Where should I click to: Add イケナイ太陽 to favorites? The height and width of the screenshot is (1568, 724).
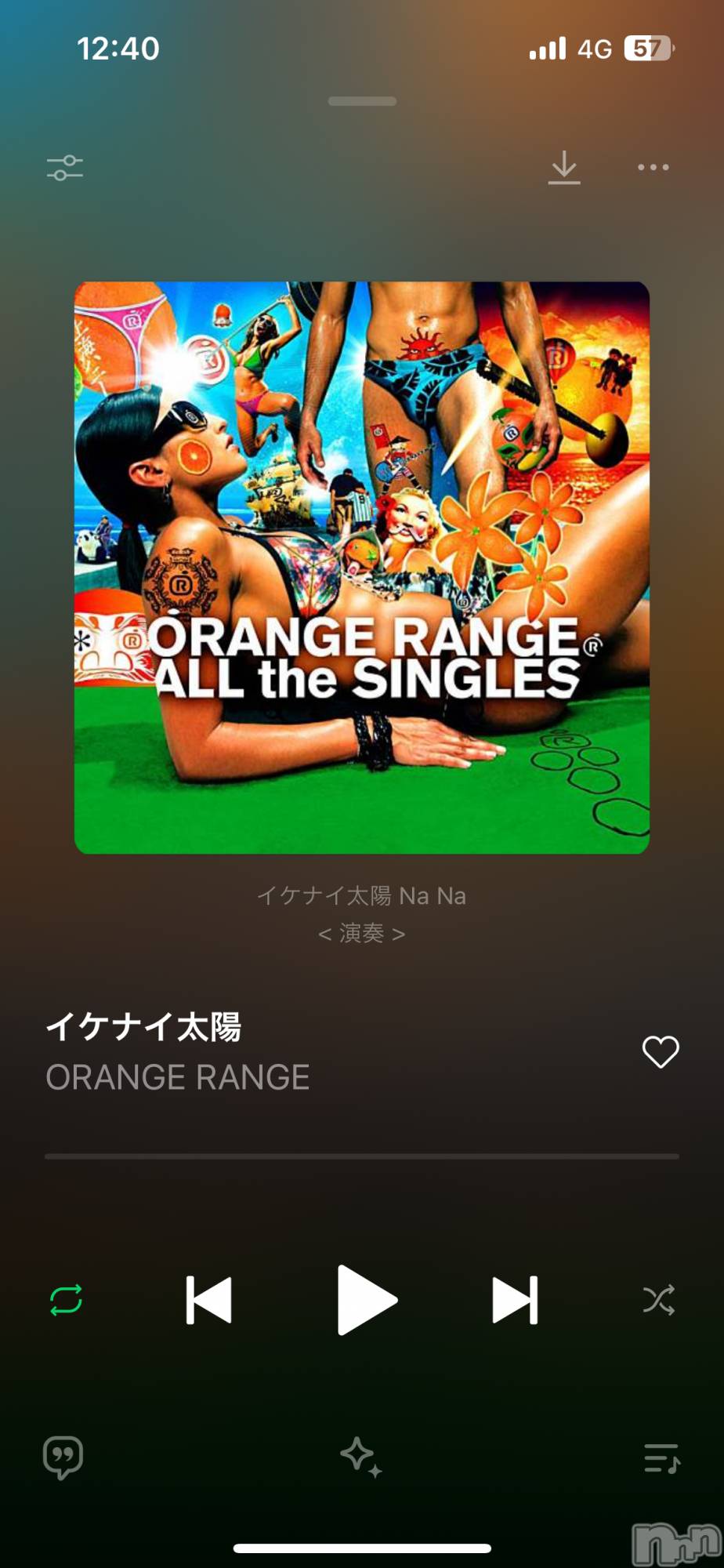point(660,1052)
